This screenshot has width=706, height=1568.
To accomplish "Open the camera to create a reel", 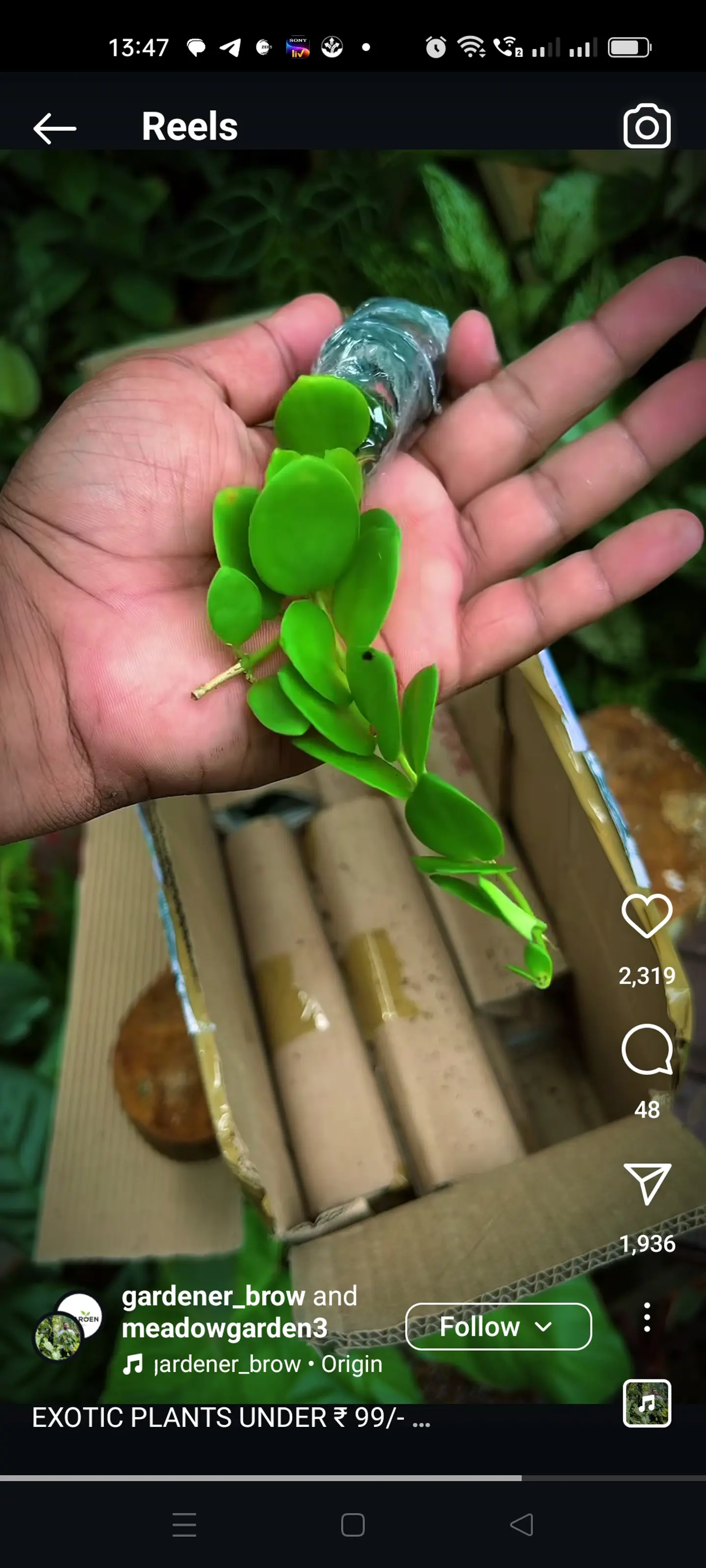I will pos(646,126).
